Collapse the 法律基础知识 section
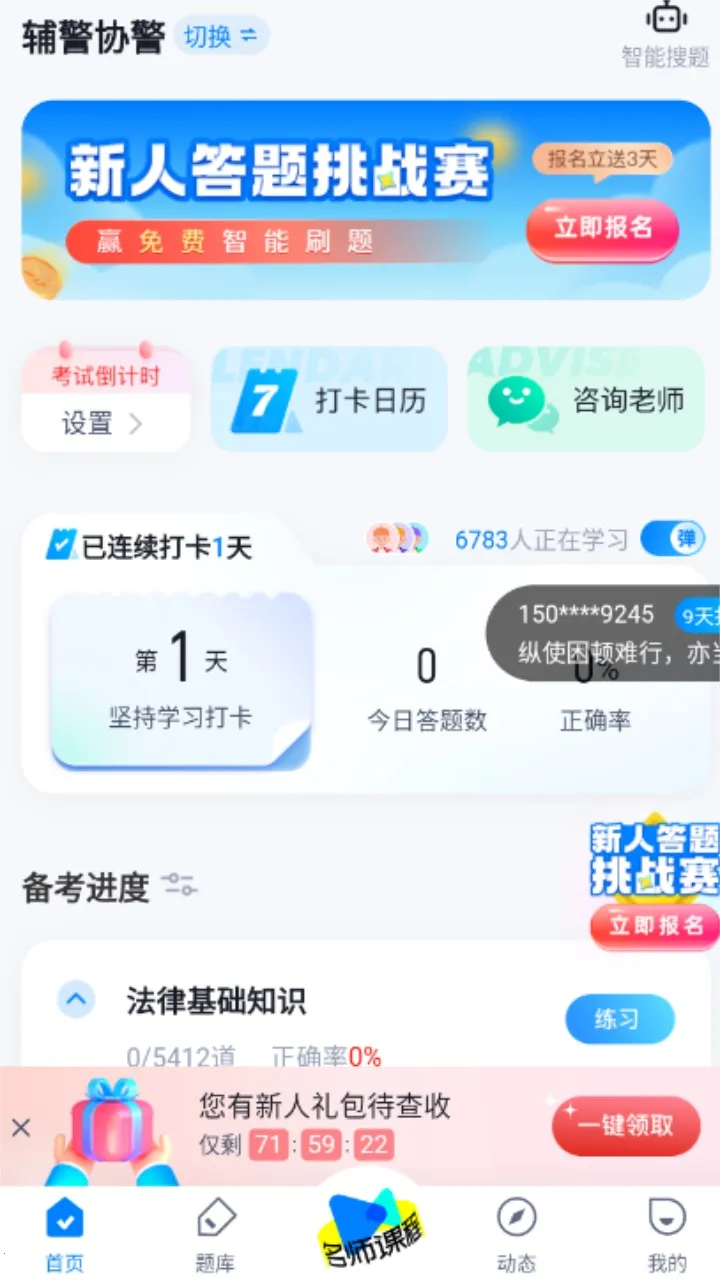Screen dimensions: 720x1280 [x=76, y=999]
